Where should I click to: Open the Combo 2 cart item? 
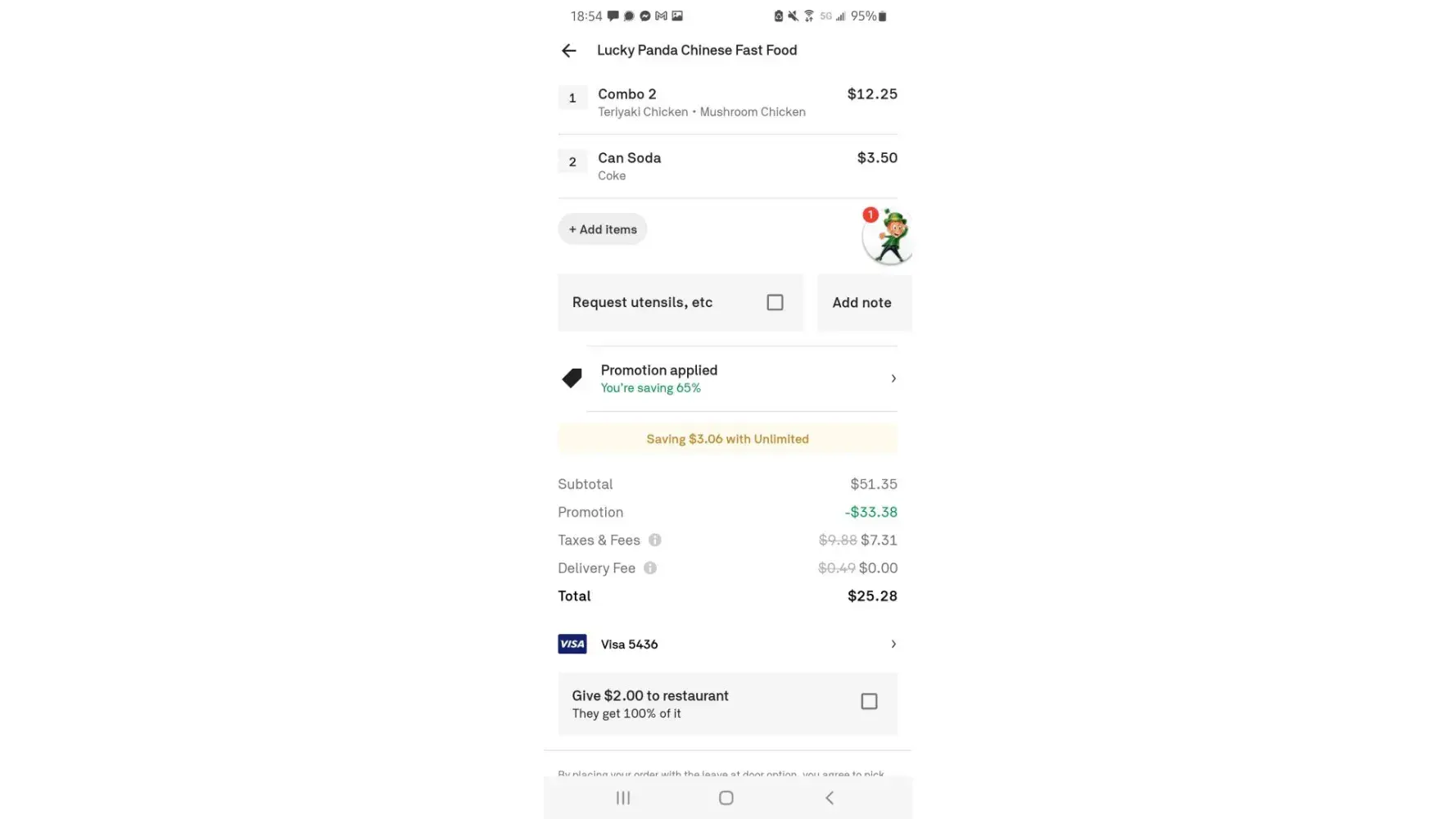pos(701,102)
